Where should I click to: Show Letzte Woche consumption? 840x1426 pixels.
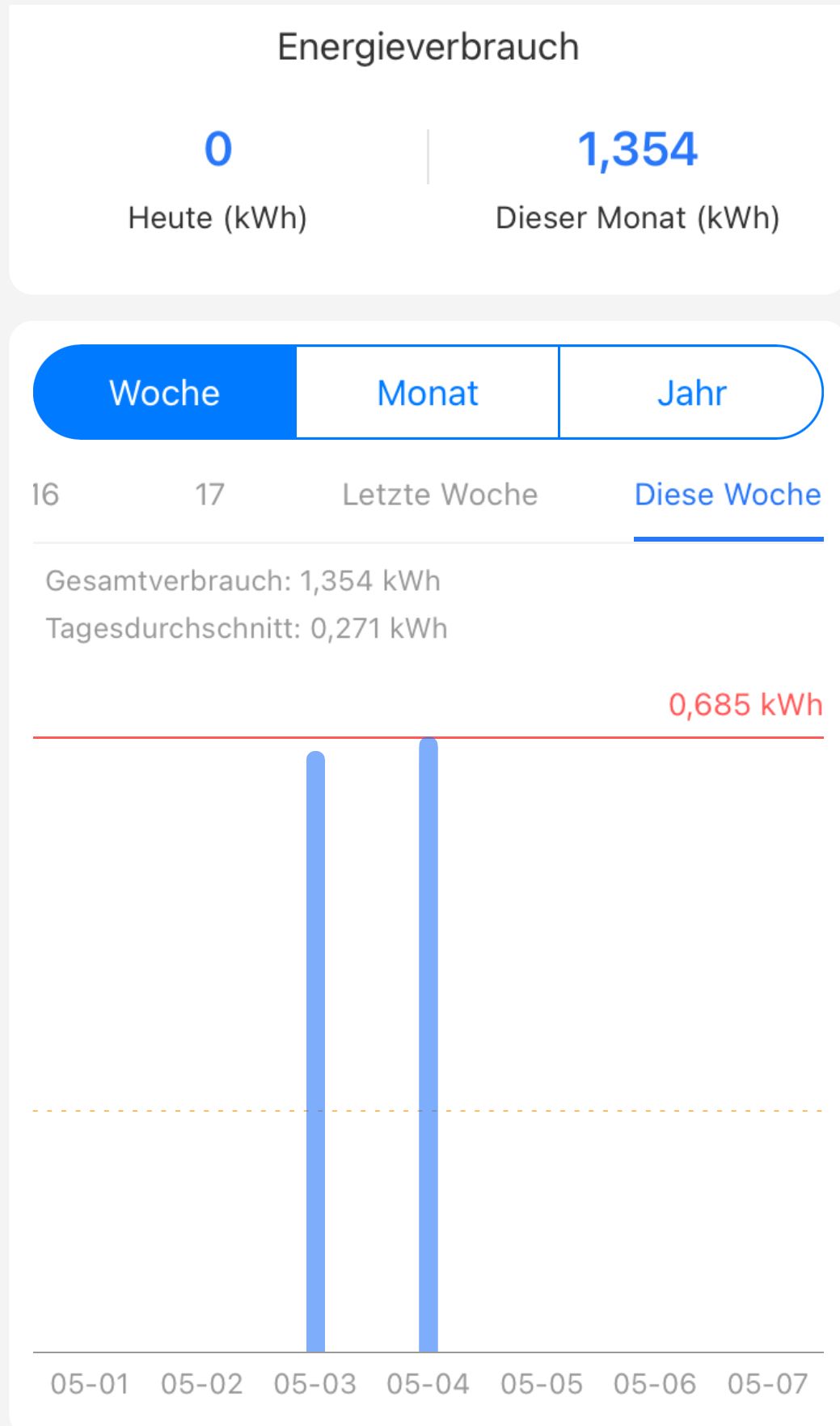pyautogui.click(x=440, y=495)
